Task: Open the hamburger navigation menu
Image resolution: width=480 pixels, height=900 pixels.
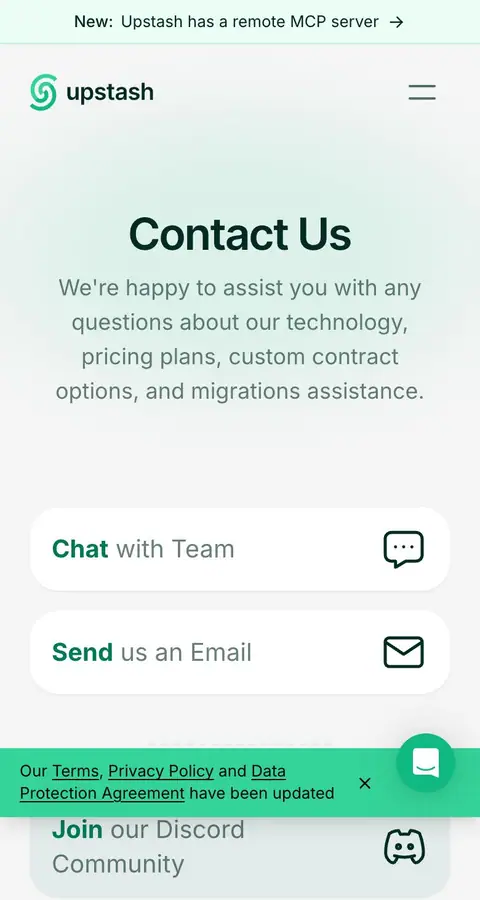Action: (x=422, y=92)
